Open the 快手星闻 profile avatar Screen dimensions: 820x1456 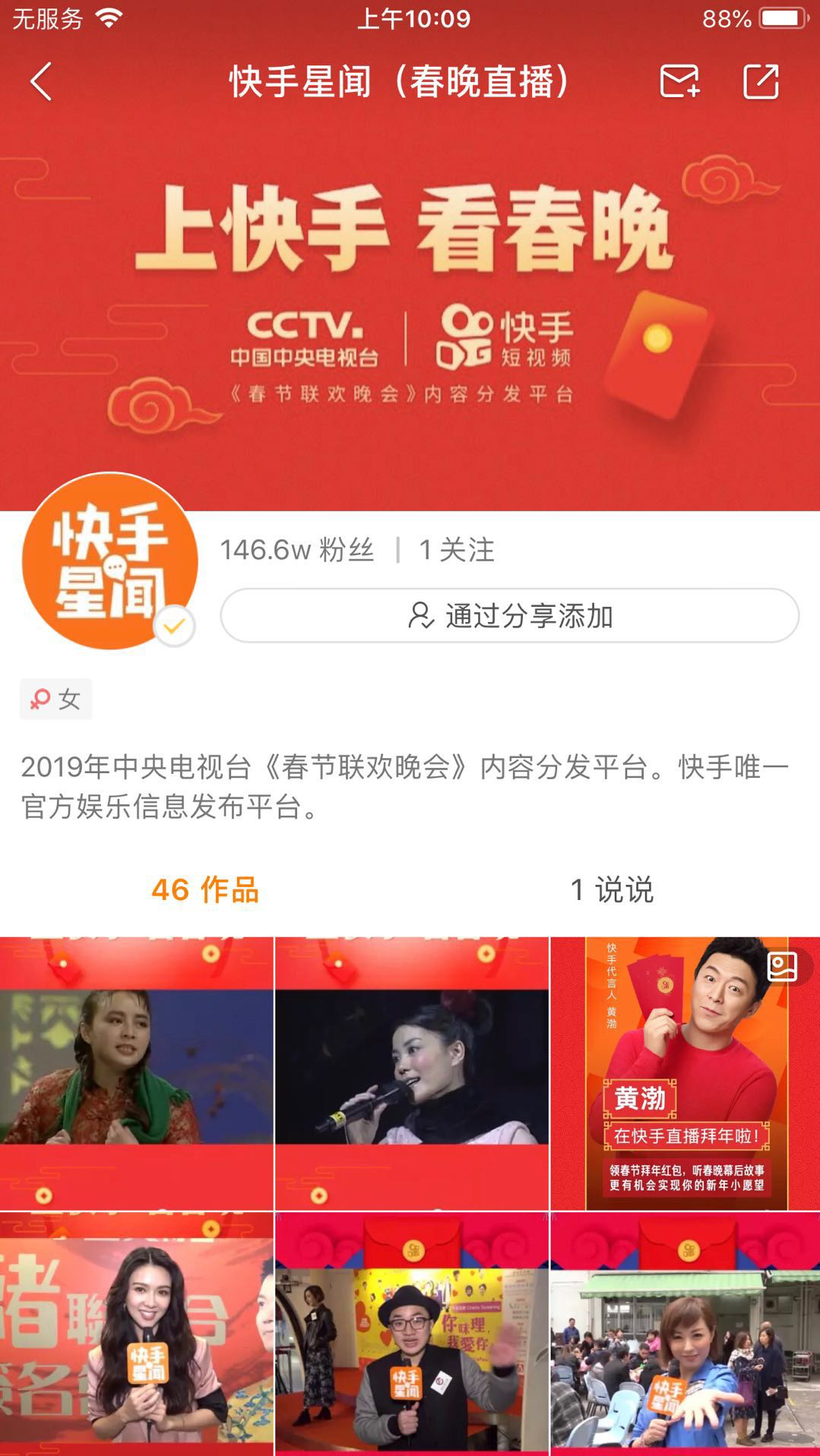109,562
